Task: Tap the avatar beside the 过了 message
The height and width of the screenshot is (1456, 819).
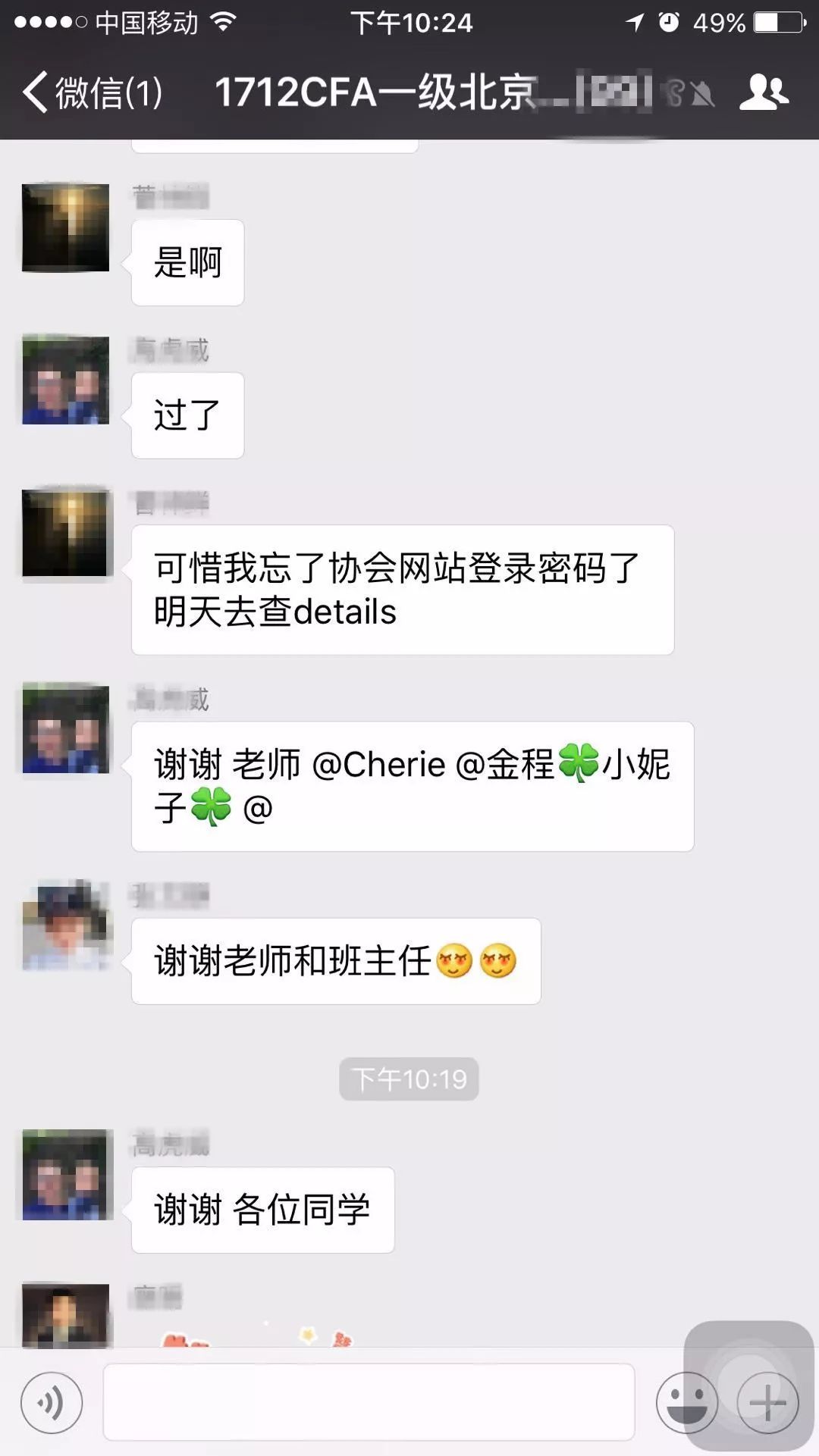Action: pyautogui.click(x=66, y=380)
